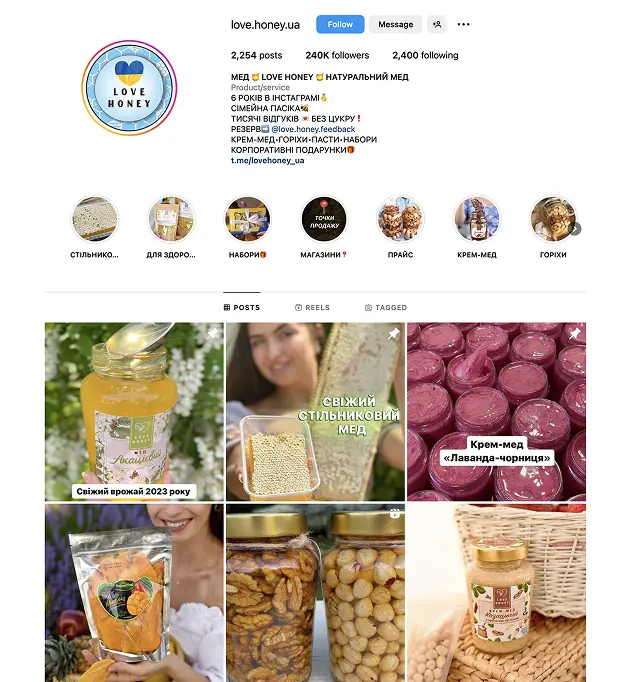625x682 pixels.
Task: Open the post Свіжий врожай 2023 року
Action: point(134,411)
